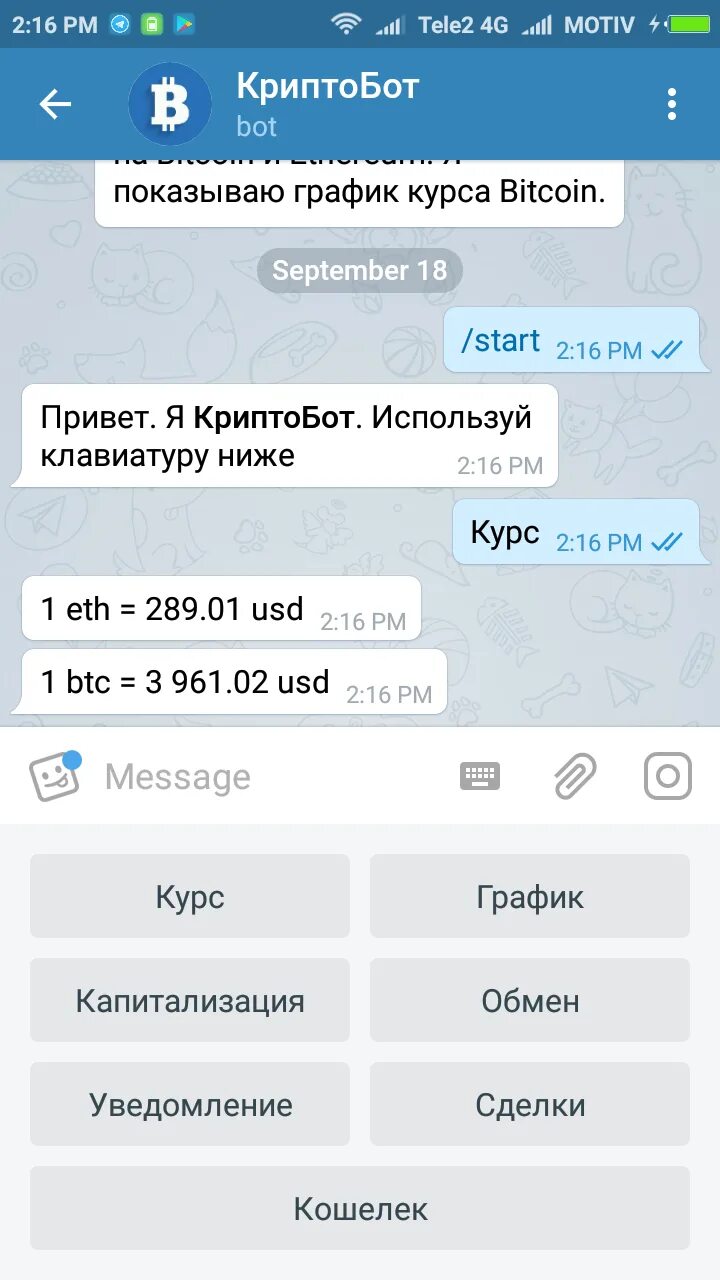Tap the sticker emoji icon
The height and width of the screenshot is (1280, 720).
(54, 776)
